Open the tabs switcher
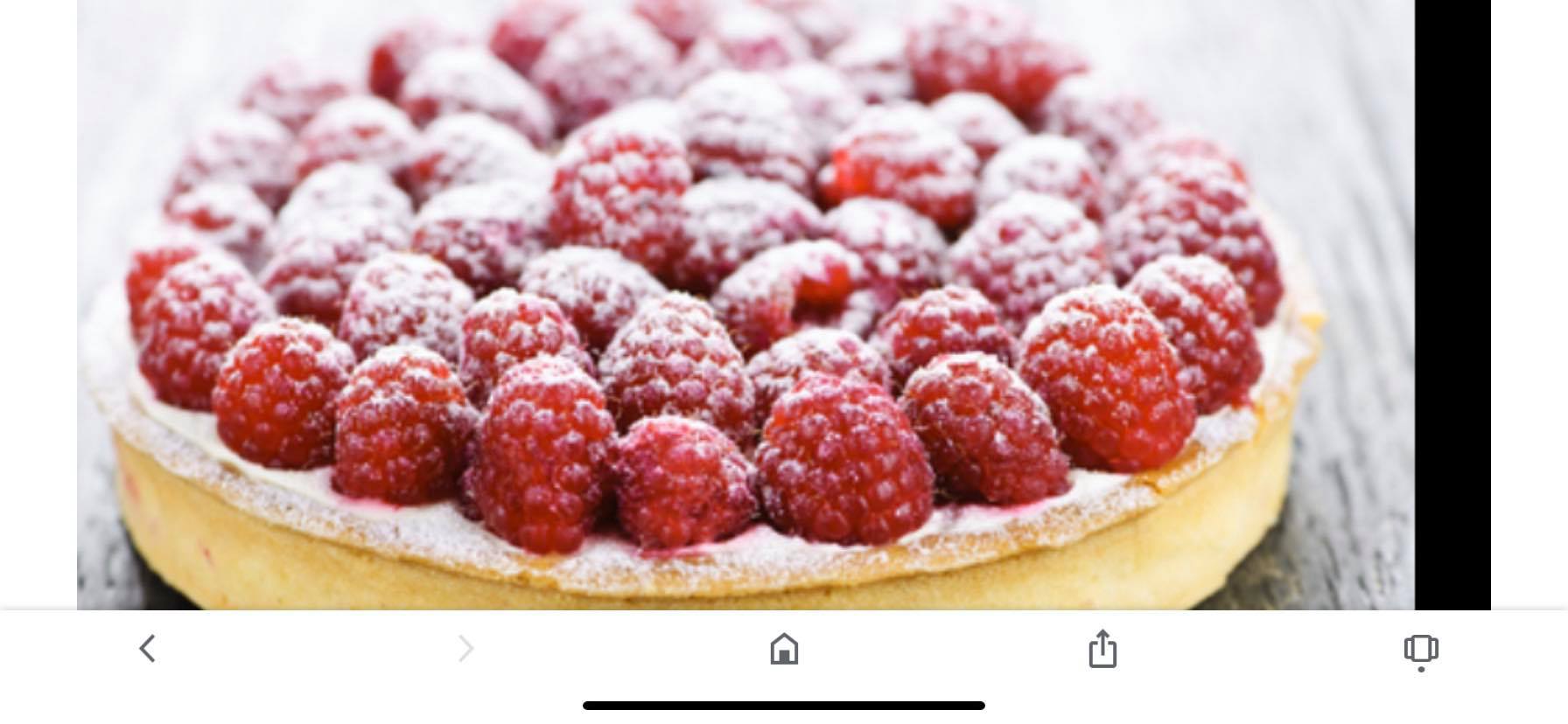 tap(1420, 650)
